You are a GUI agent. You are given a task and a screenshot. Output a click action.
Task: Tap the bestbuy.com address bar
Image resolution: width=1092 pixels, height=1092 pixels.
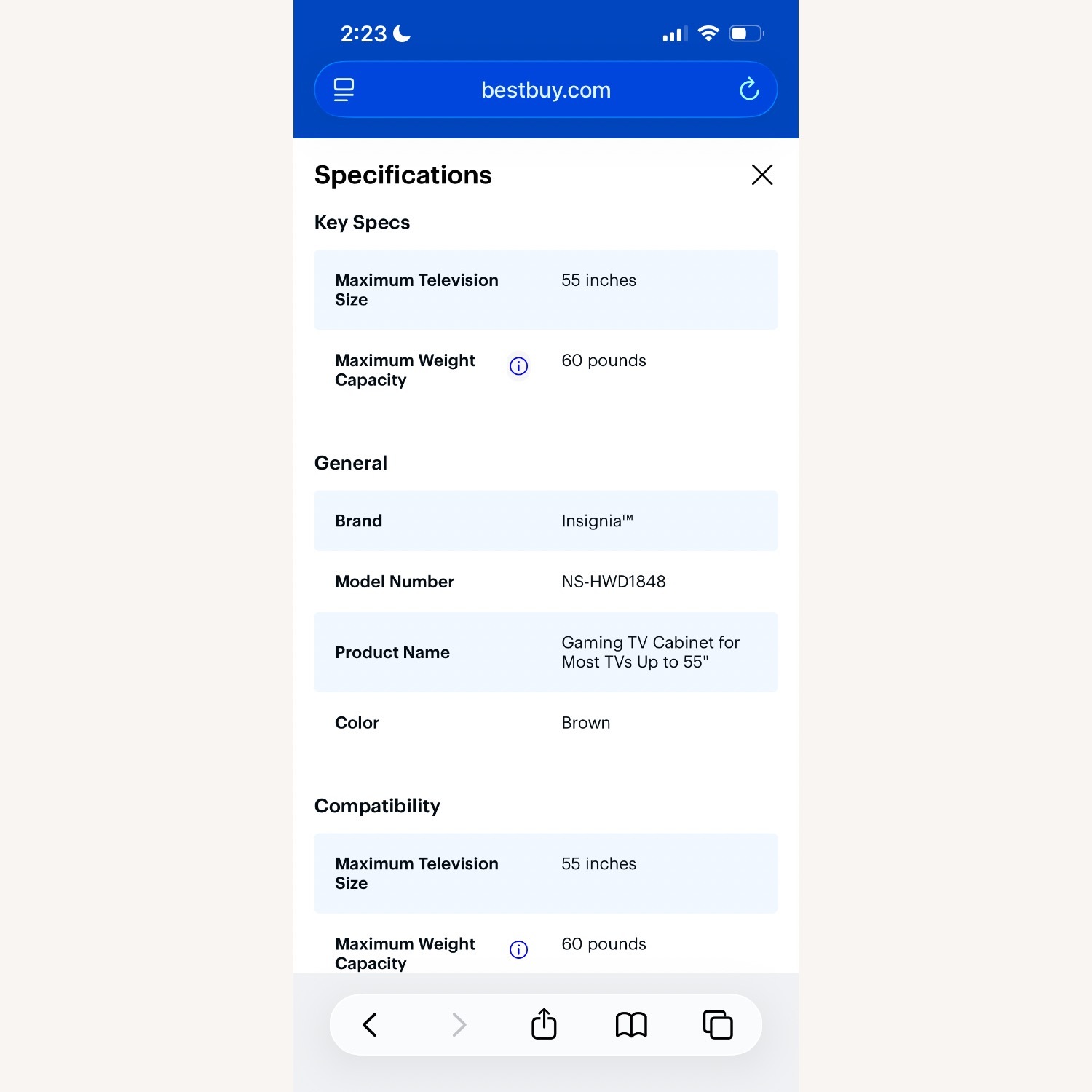[545, 90]
